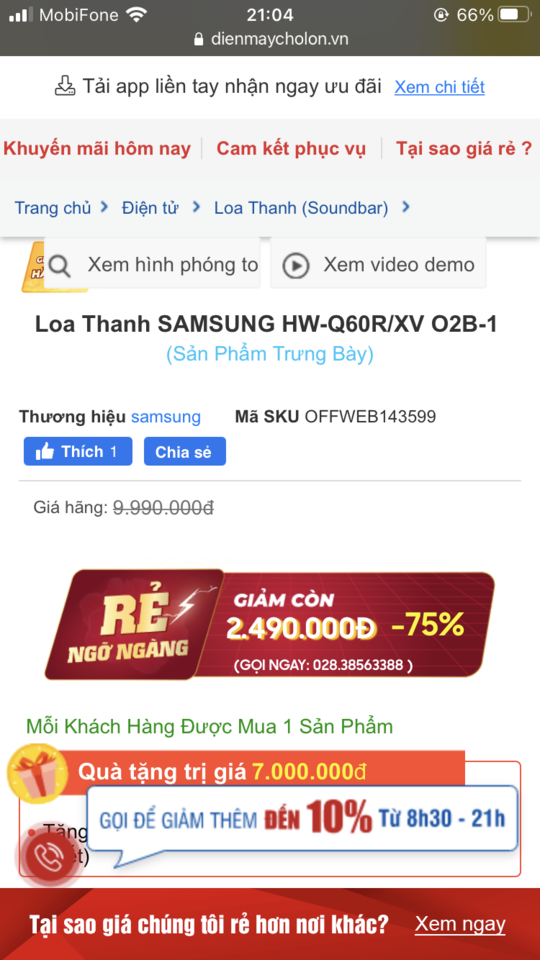Share product via Chia sẻ button

pyautogui.click(x=185, y=452)
